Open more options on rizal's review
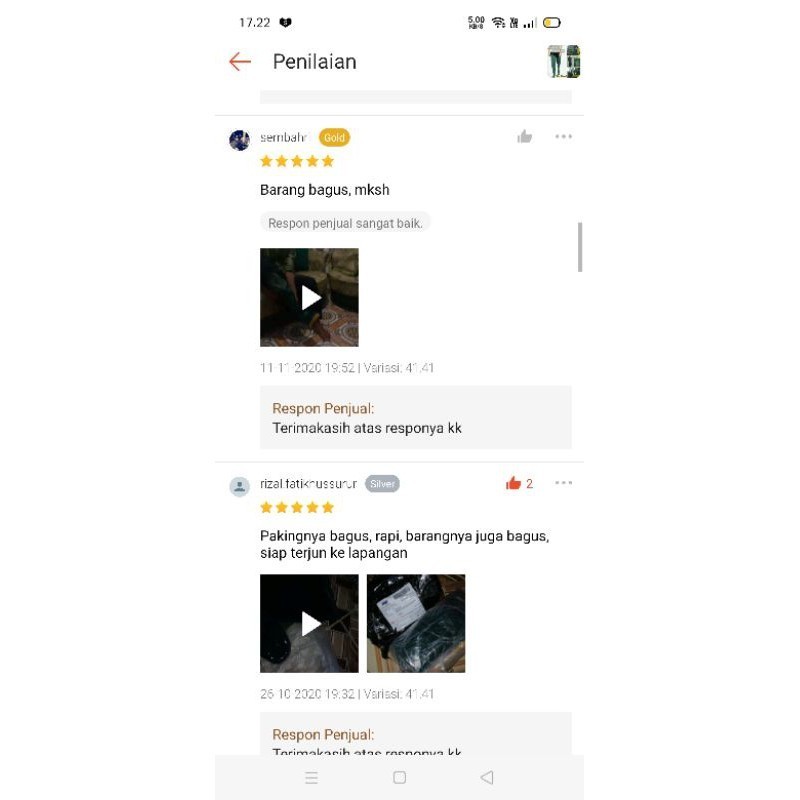800x800 pixels. [564, 483]
